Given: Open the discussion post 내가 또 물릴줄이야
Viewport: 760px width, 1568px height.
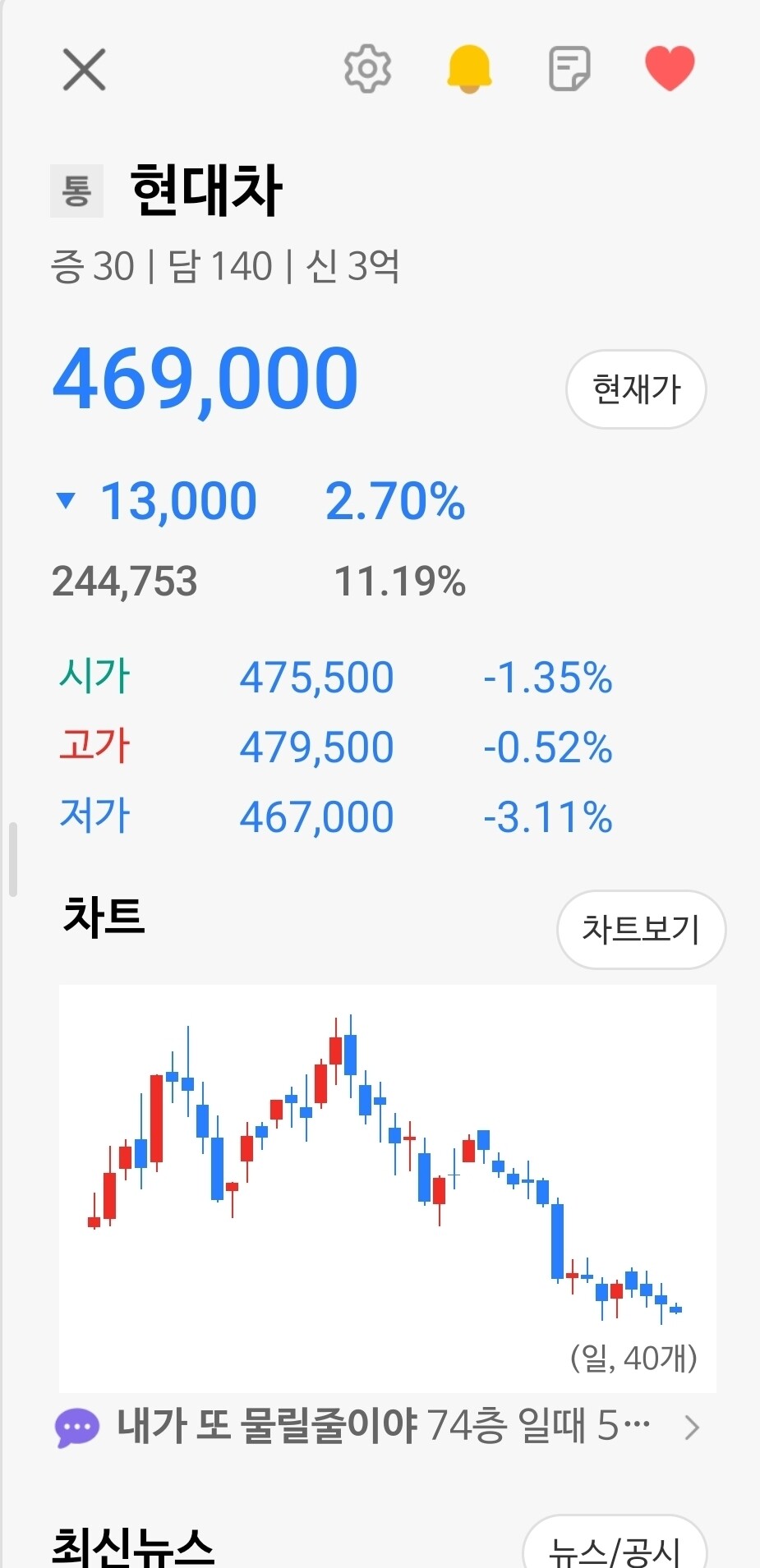Looking at the screenshot, I should [378, 1427].
